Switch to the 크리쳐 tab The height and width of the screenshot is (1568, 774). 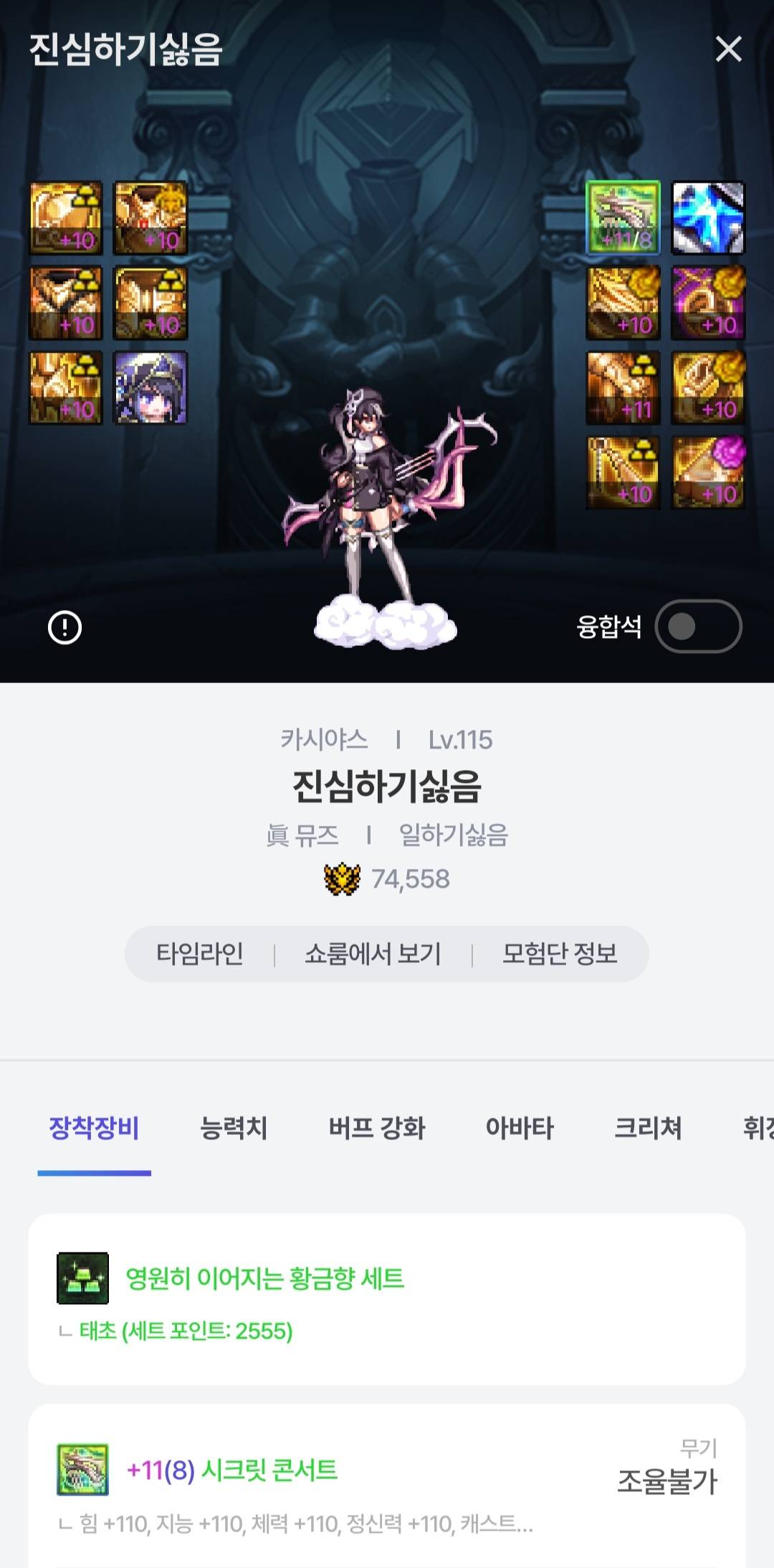648,1128
